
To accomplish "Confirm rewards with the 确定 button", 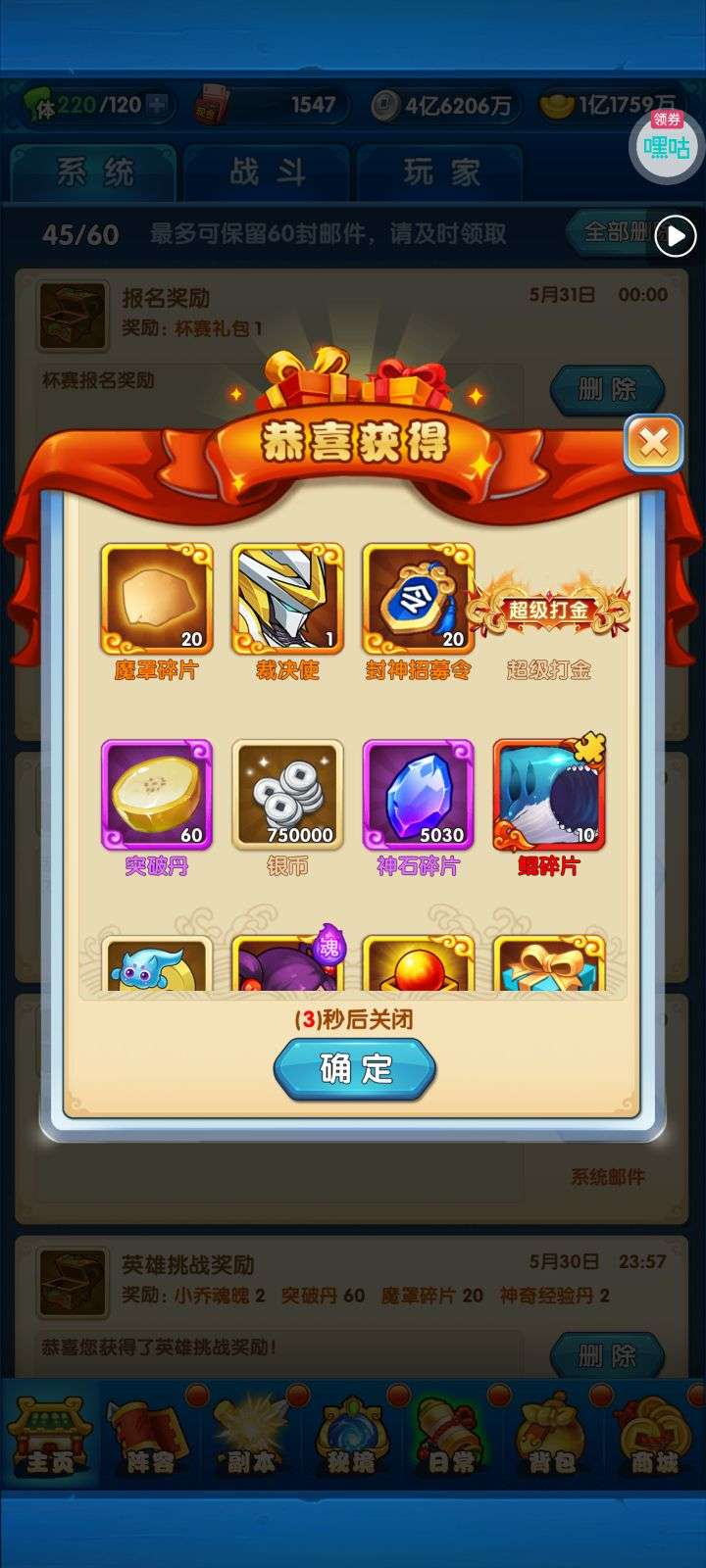I will tap(354, 1068).
